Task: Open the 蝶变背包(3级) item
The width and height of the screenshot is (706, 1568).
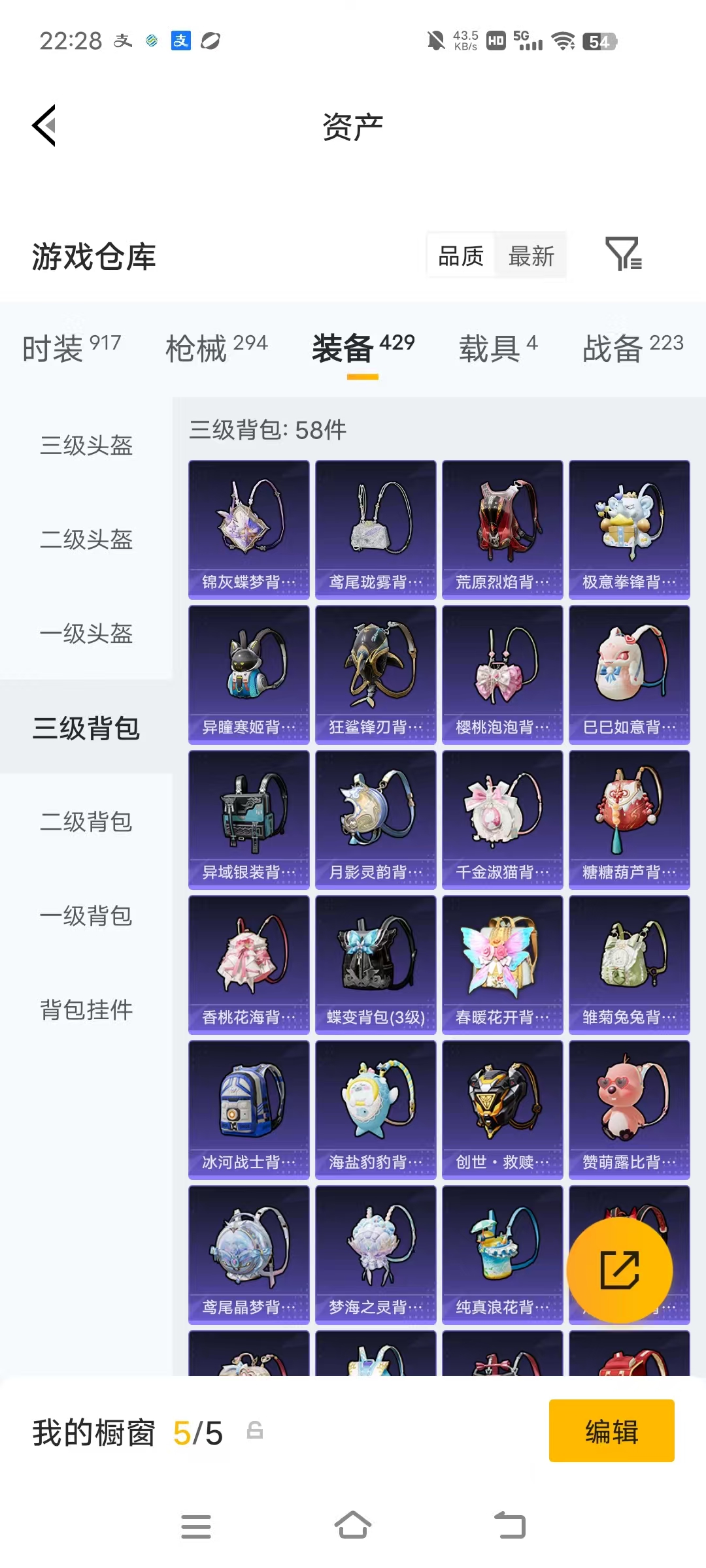Action: [375, 966]
